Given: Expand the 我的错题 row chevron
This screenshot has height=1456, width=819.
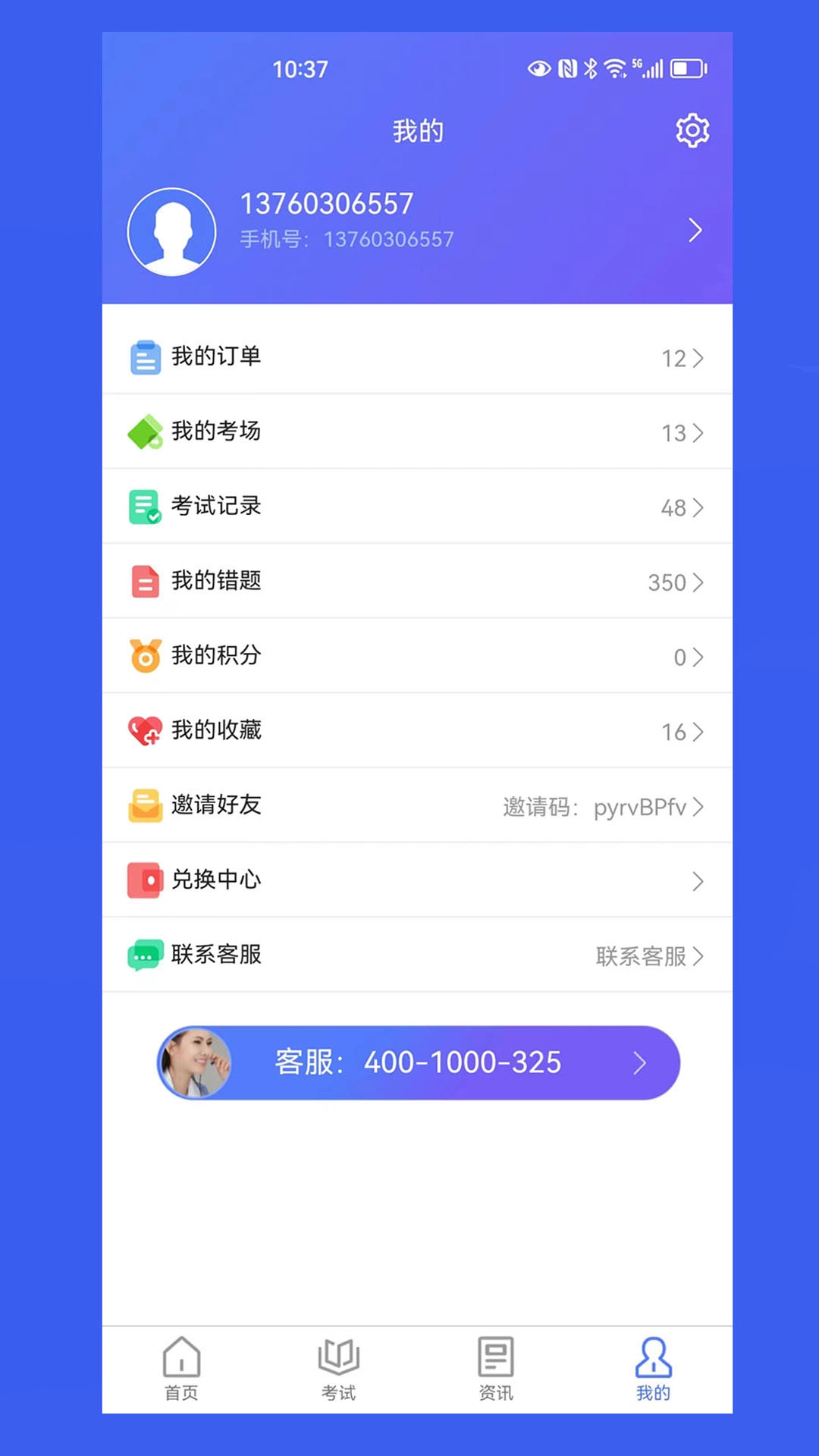Looking at the screenshot, I should pyautogui.click(x=696, y=582).
